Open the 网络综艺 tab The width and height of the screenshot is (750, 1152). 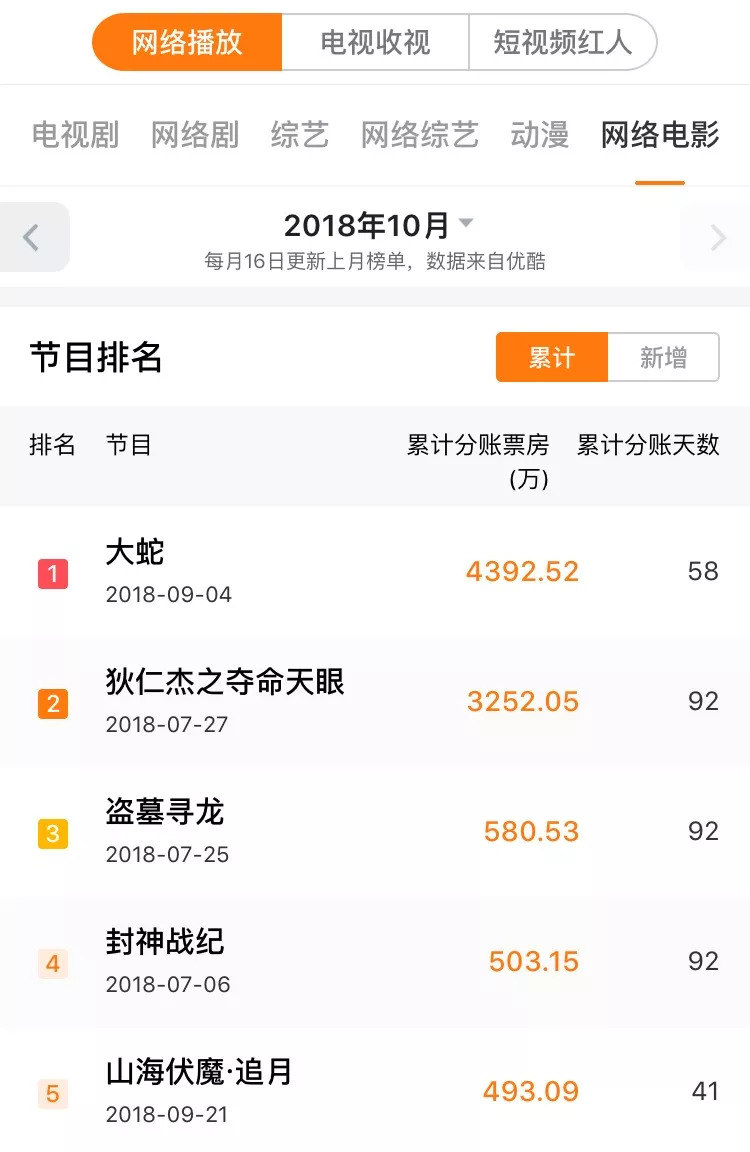420,135
